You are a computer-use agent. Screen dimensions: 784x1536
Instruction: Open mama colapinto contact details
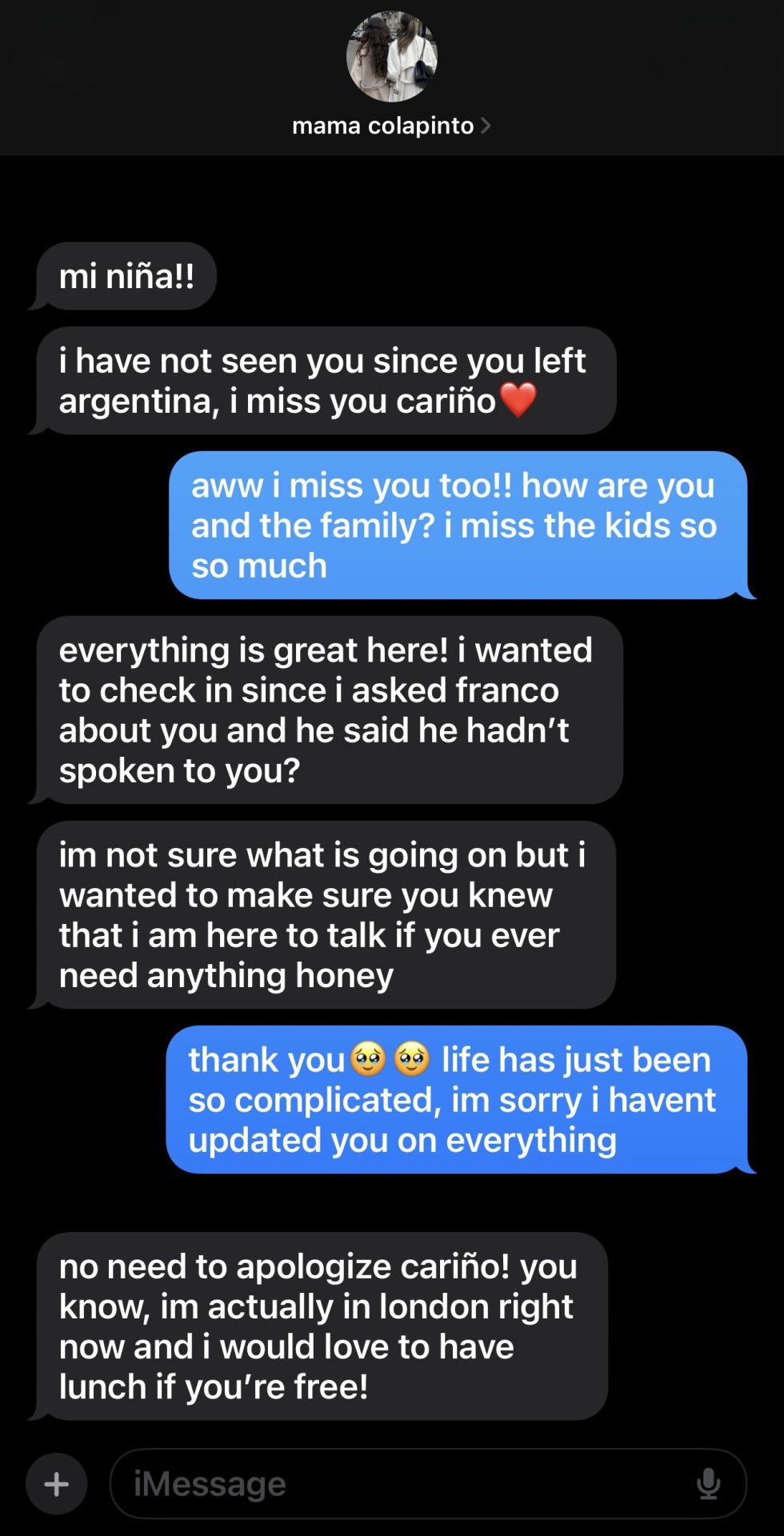coord(390,126)
